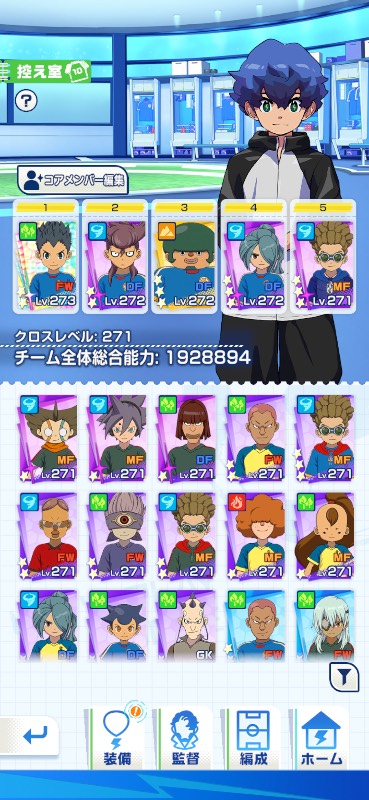Select core member slot 1 FW Lv.273

pos(45,256)
